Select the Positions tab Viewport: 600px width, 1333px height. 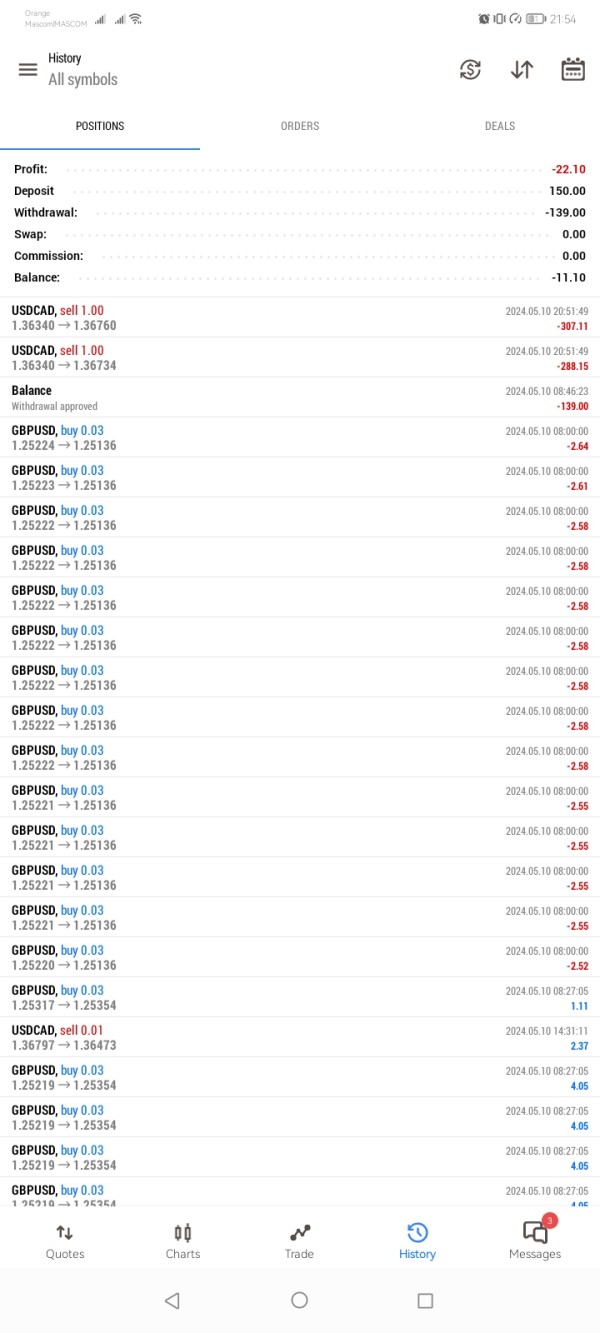pos(100,126)
